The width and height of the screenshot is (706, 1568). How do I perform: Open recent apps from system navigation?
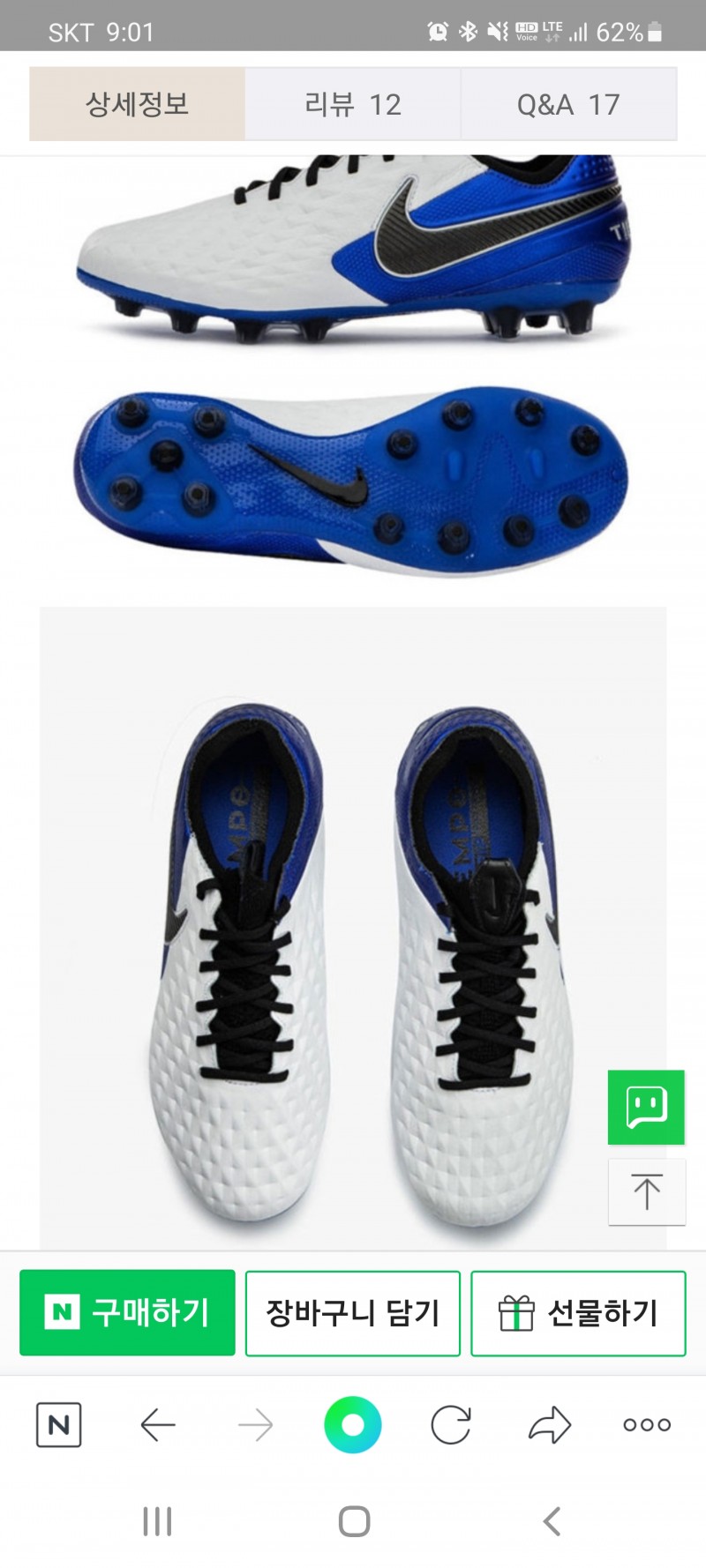point(157,1521)
